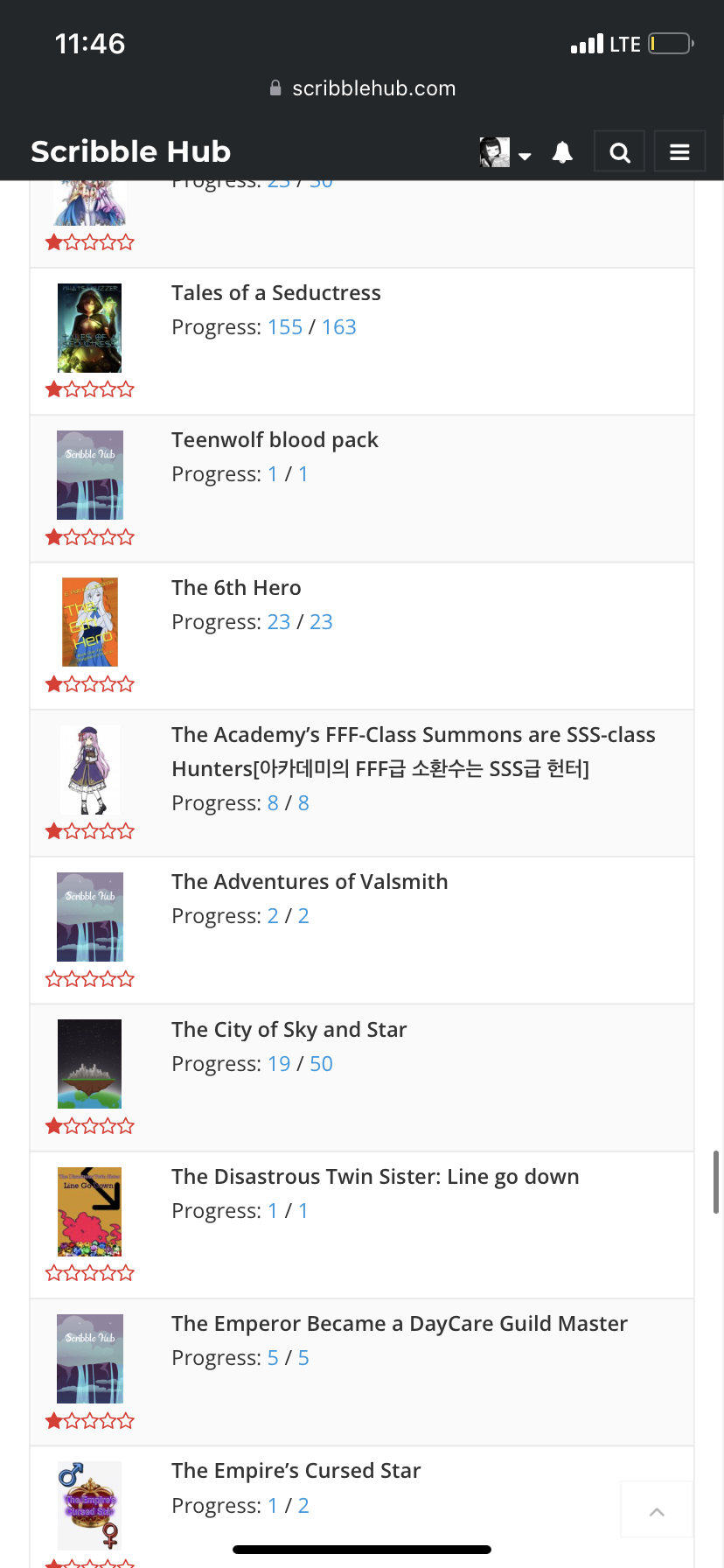The image size is (724, 1568).
Task: Open The 6th Hero series
Action: click(236, 588)
